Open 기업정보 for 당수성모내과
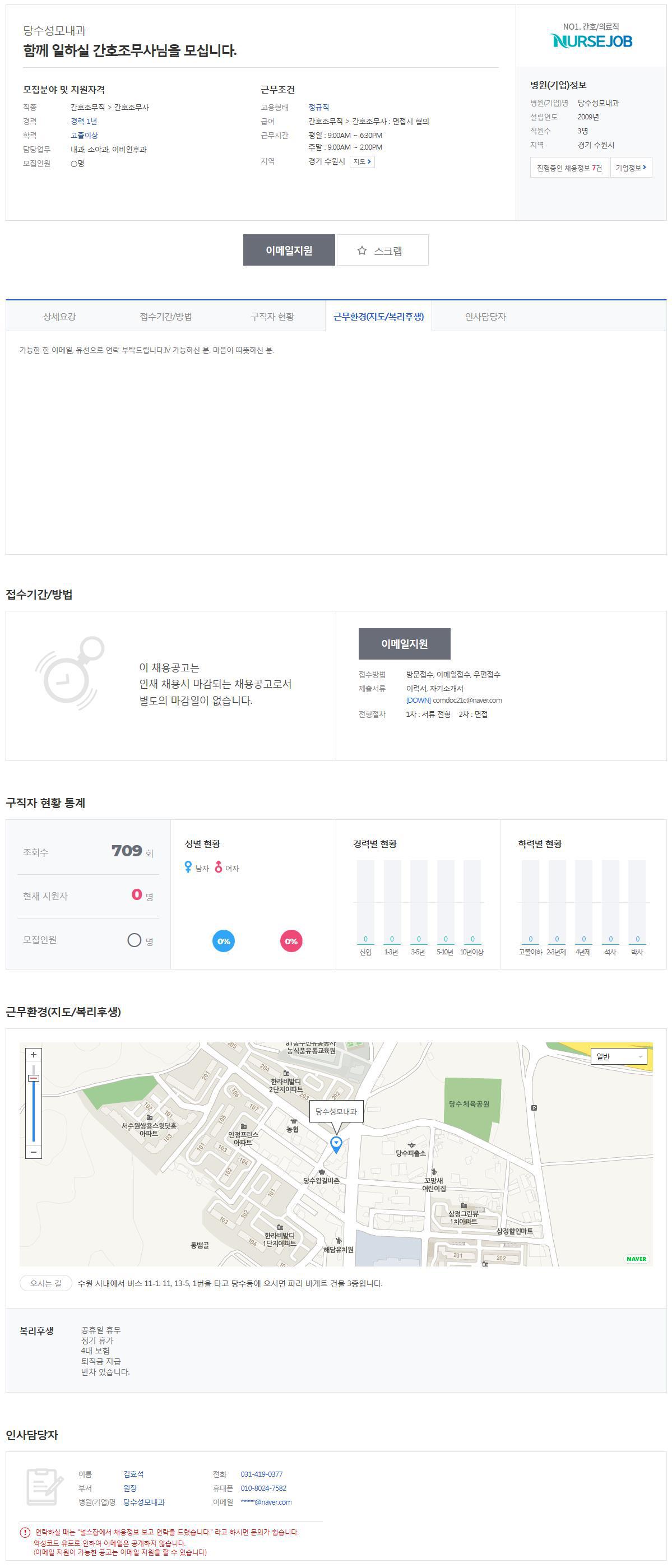 click(631, 168)
